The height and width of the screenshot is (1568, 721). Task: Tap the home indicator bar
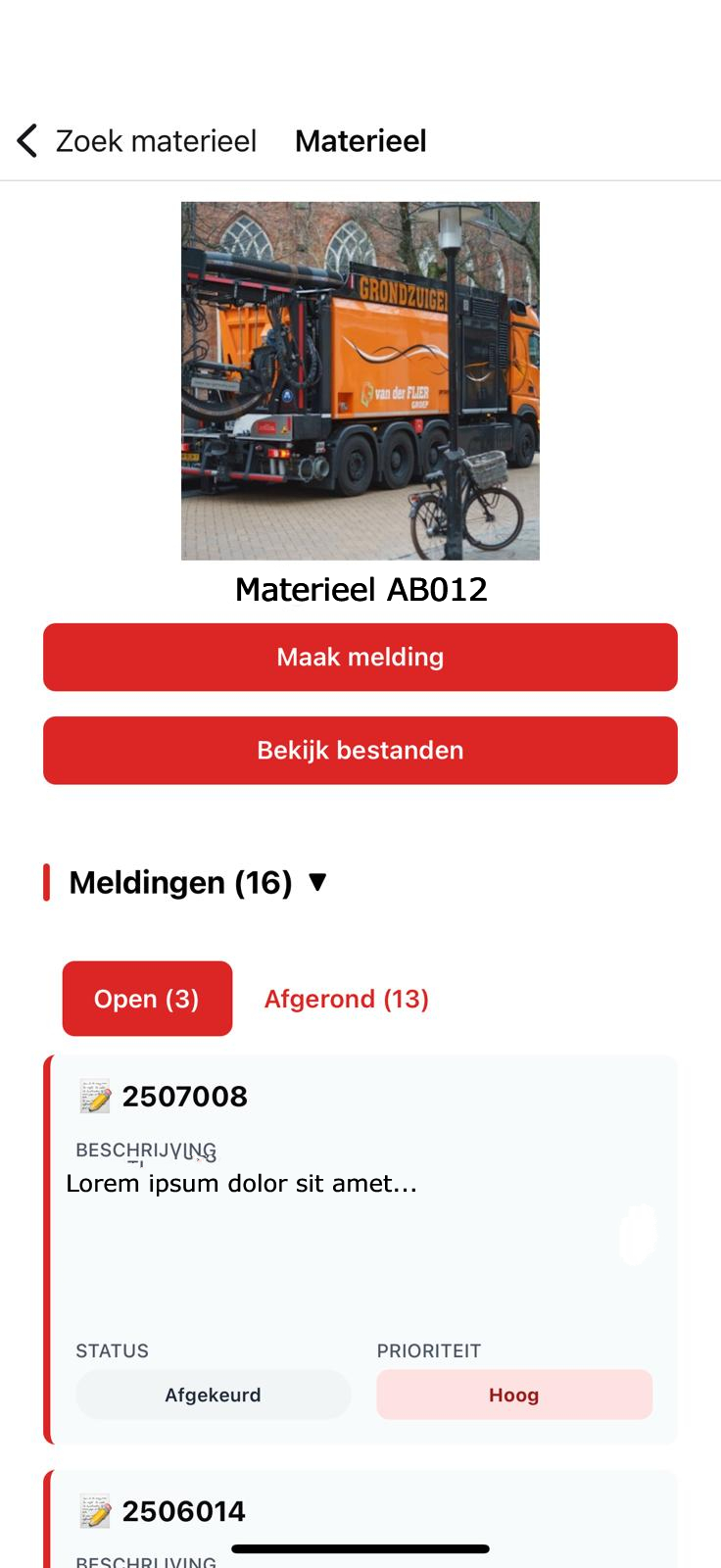[x=360, y=1548]
